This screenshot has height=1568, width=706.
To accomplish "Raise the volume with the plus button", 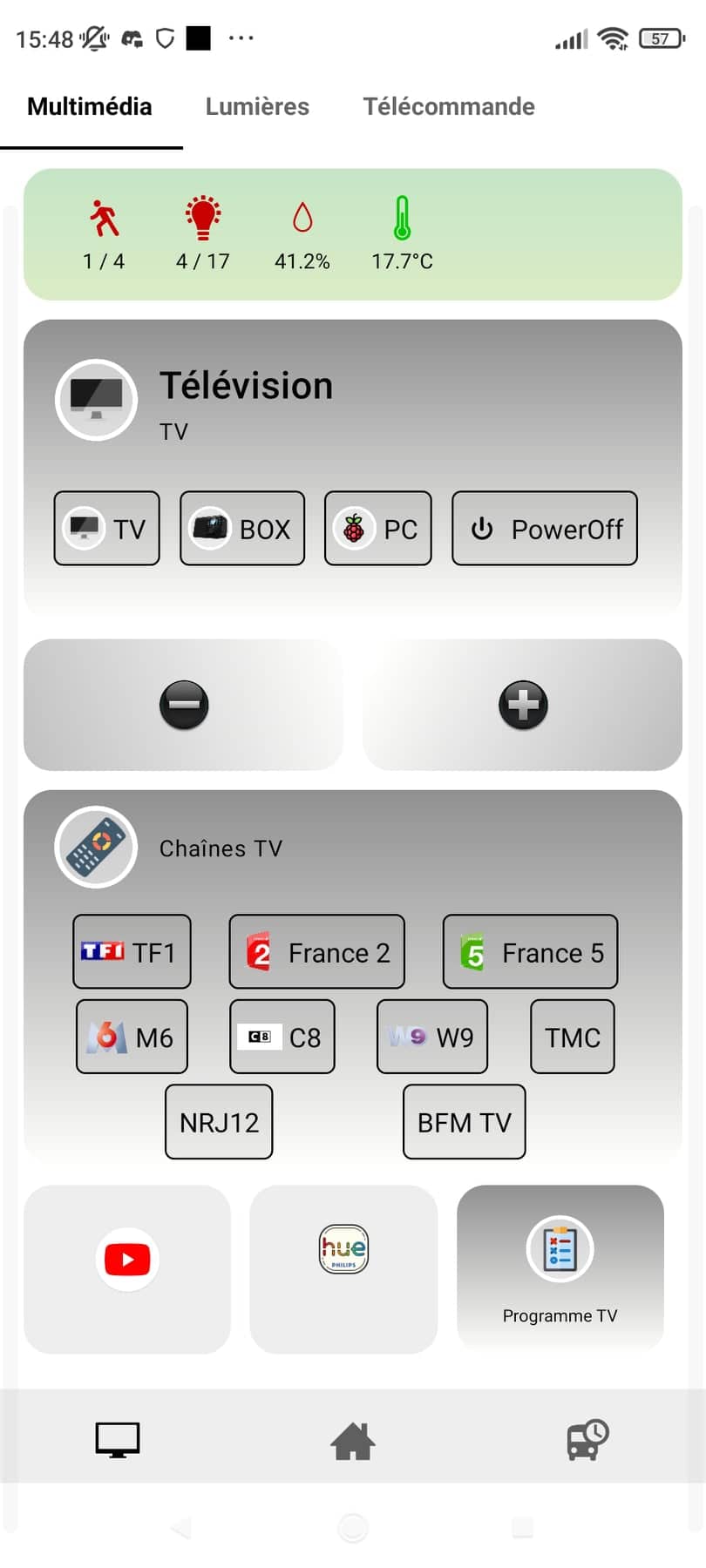I will point(523,705).
